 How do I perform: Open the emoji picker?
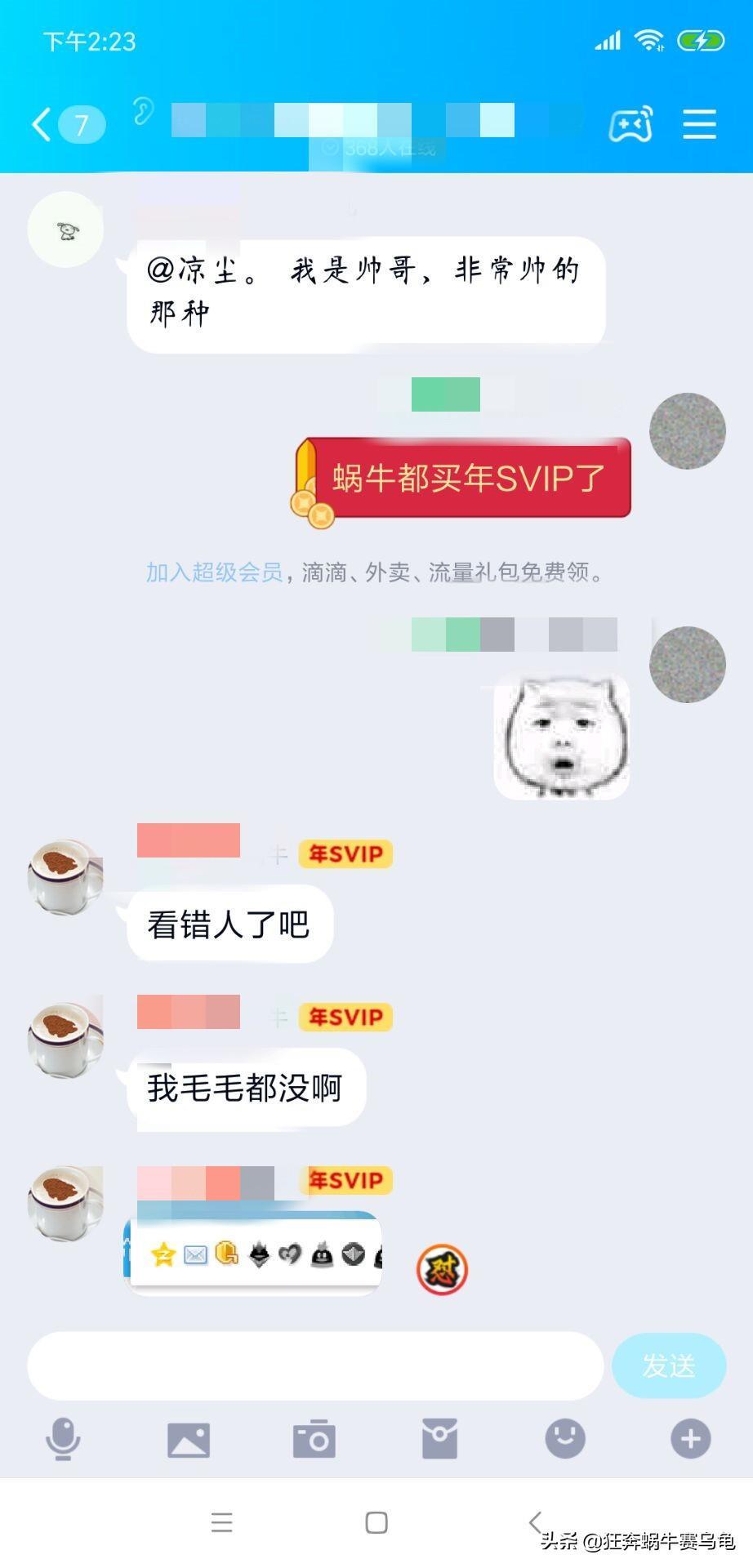pos(565,1439)
